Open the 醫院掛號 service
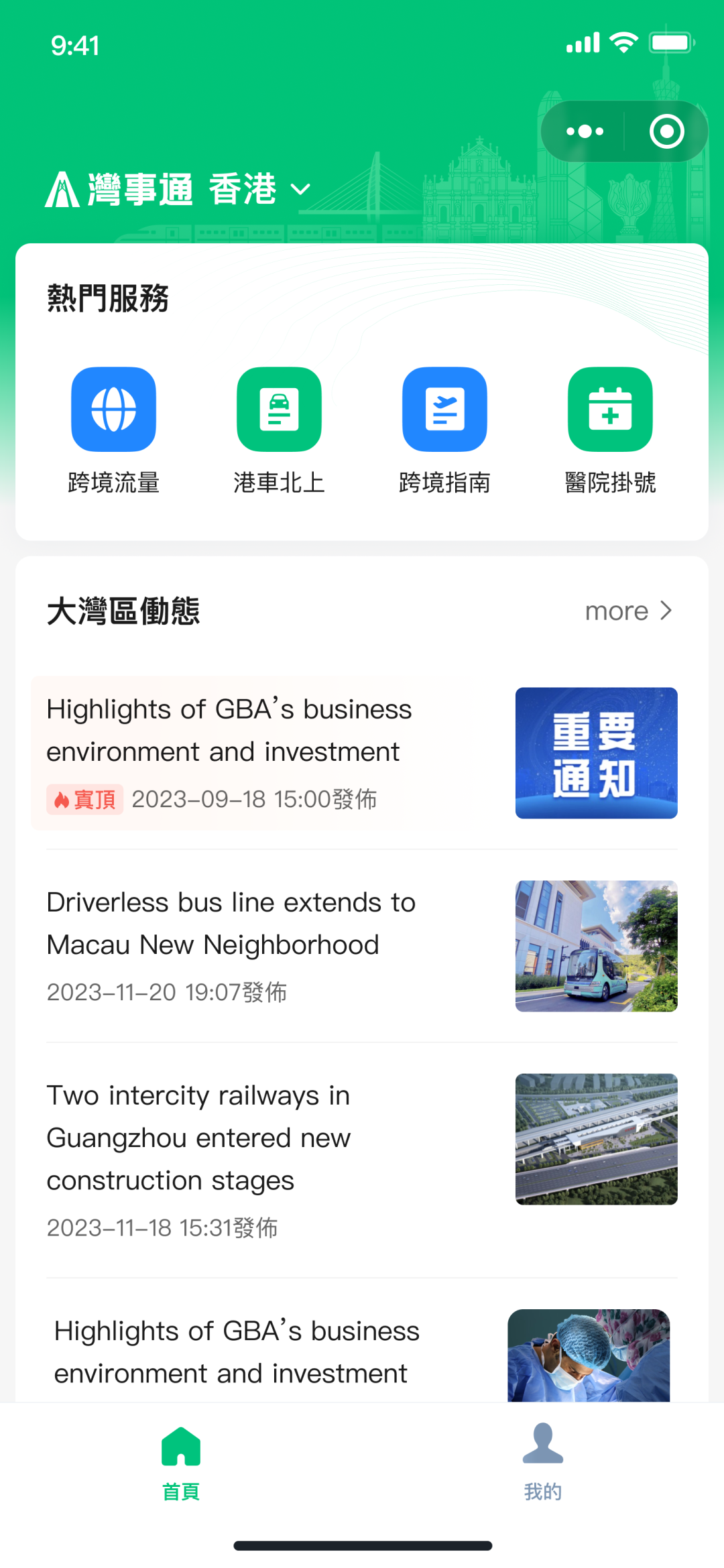 [x=610, y=430]
